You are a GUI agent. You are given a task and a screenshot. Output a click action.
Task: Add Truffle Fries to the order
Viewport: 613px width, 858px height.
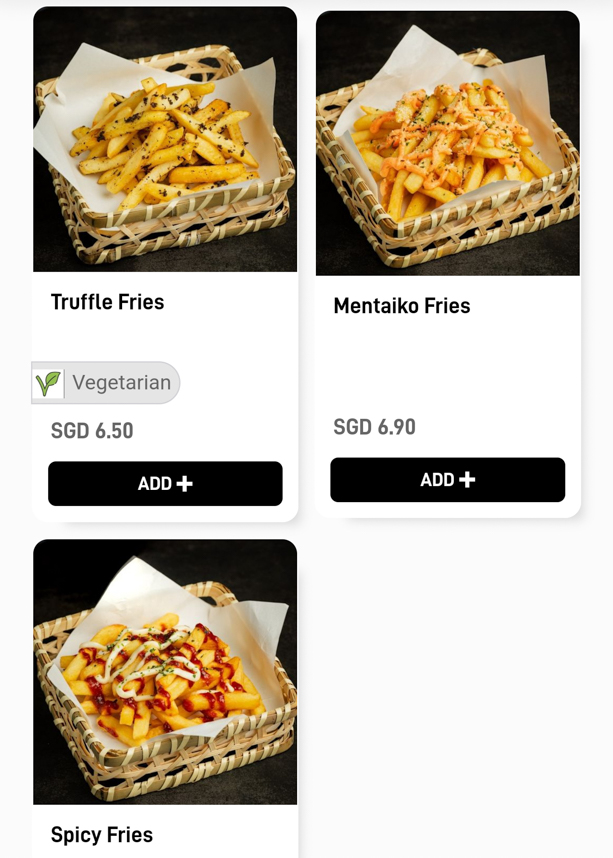coord(165,484)
